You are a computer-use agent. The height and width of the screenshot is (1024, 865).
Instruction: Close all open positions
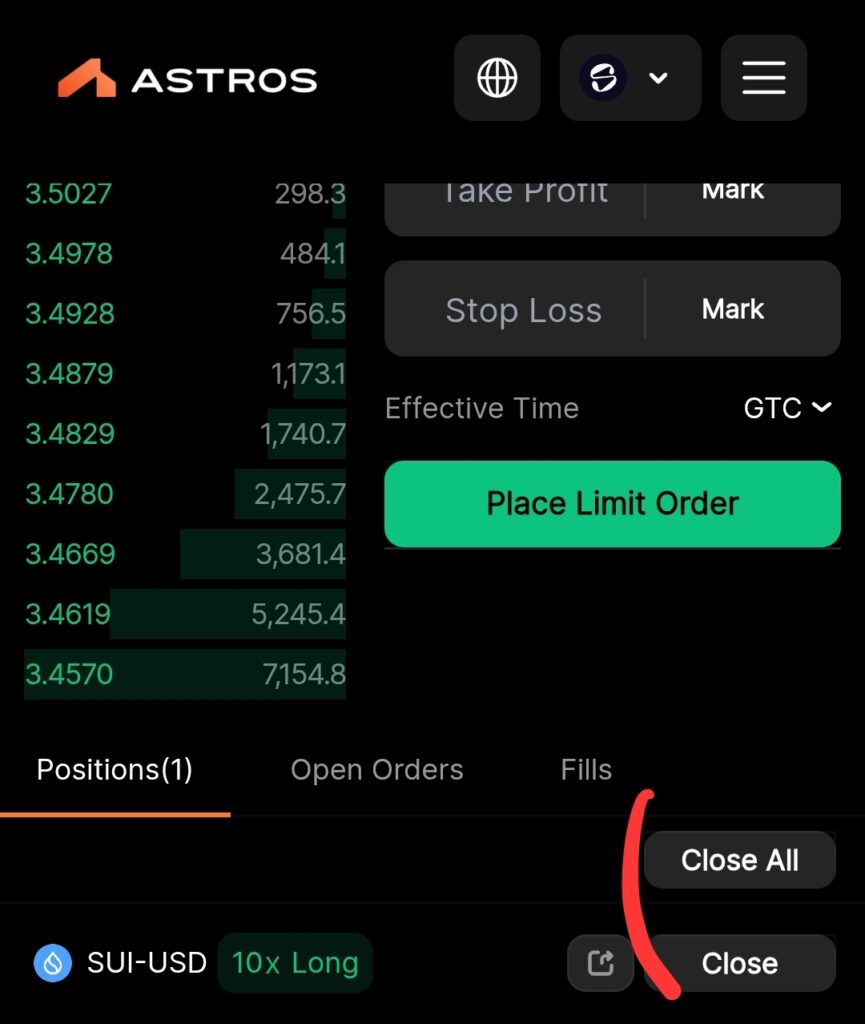point(739,860)
